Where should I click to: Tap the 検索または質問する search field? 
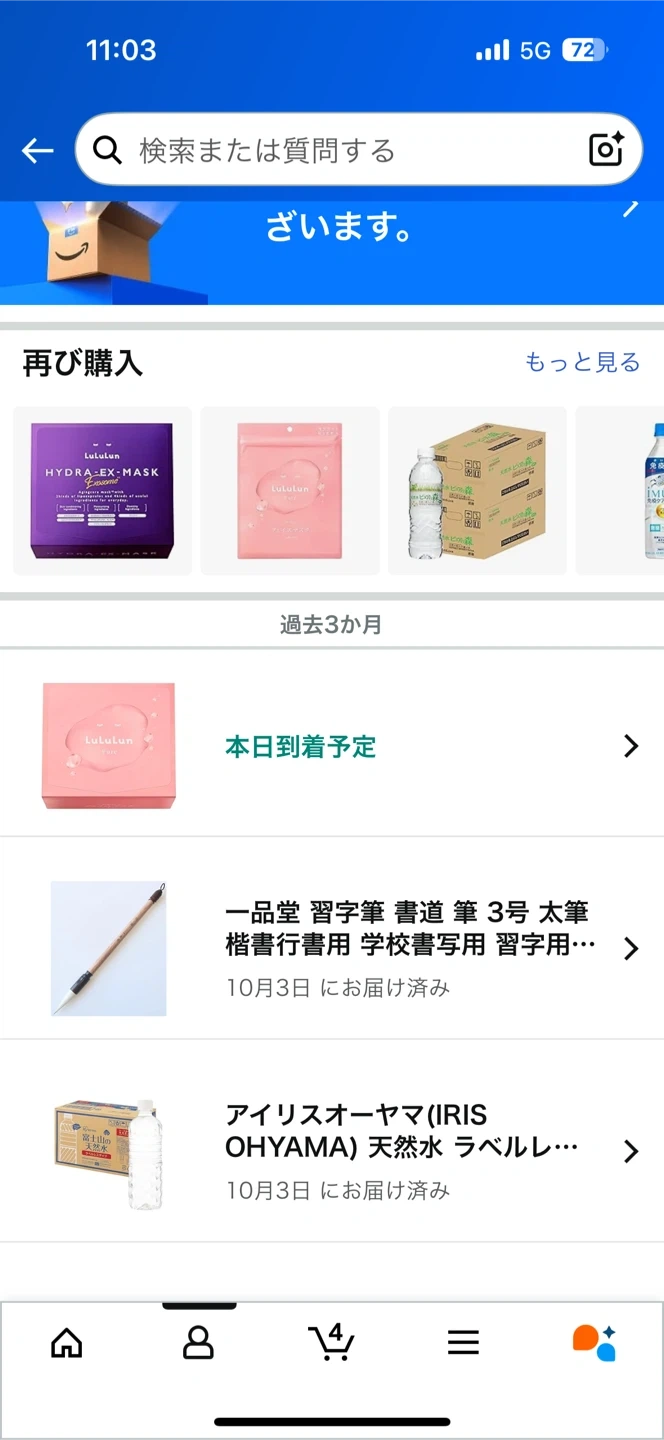click(340, 150)
